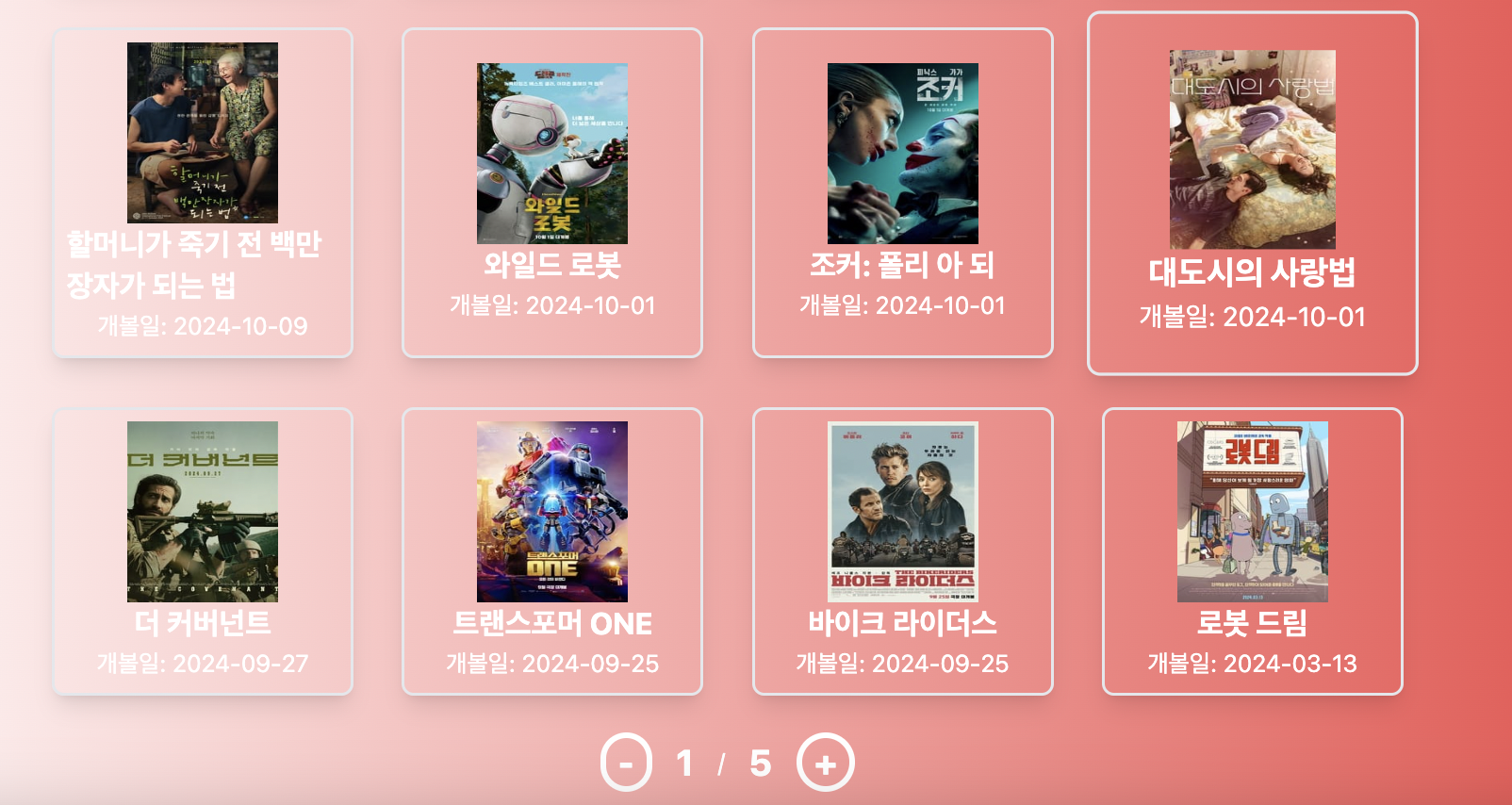The image size is (1512, 805).
Task: Go to the next page with plus
Action: pos(826,764)
